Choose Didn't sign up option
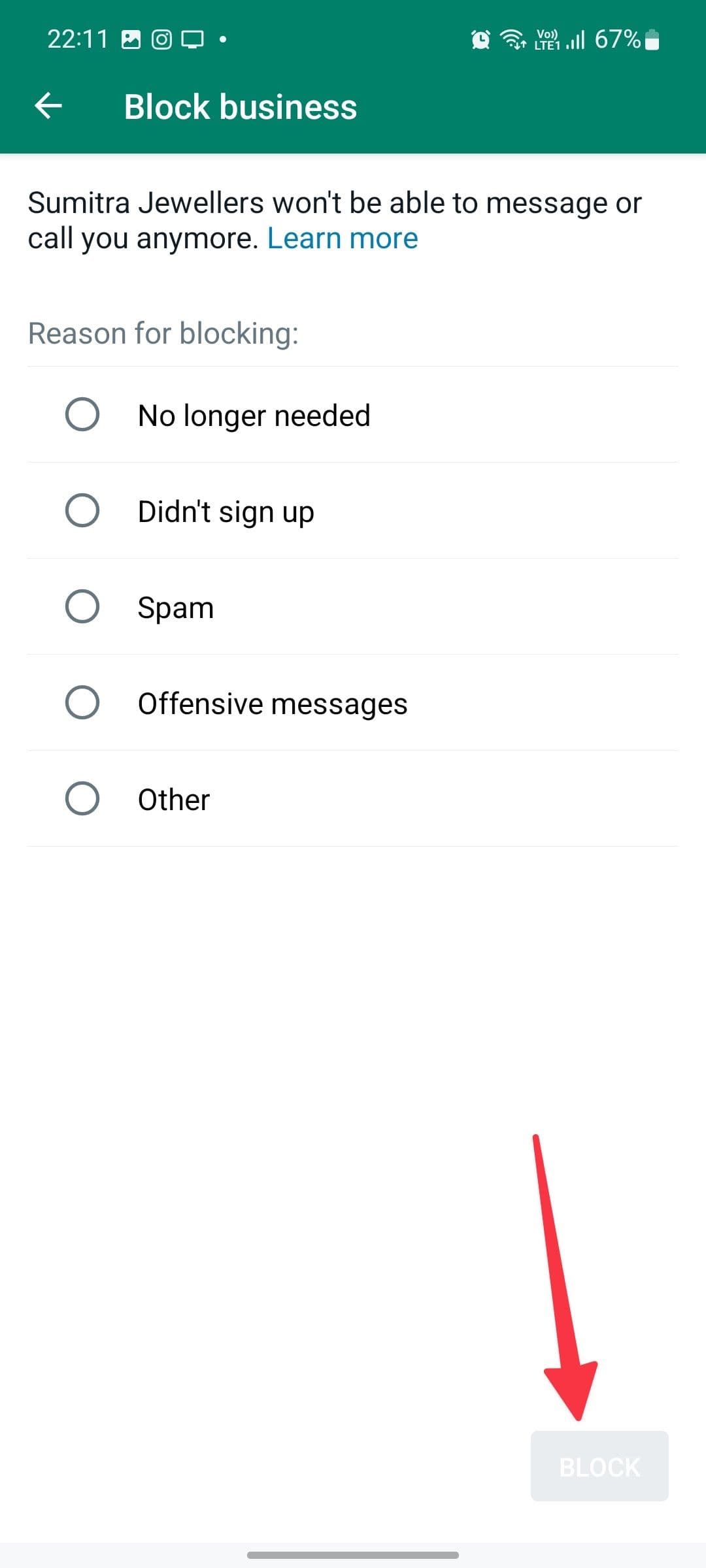706x1568 pixels. click(x=82, y=510)
